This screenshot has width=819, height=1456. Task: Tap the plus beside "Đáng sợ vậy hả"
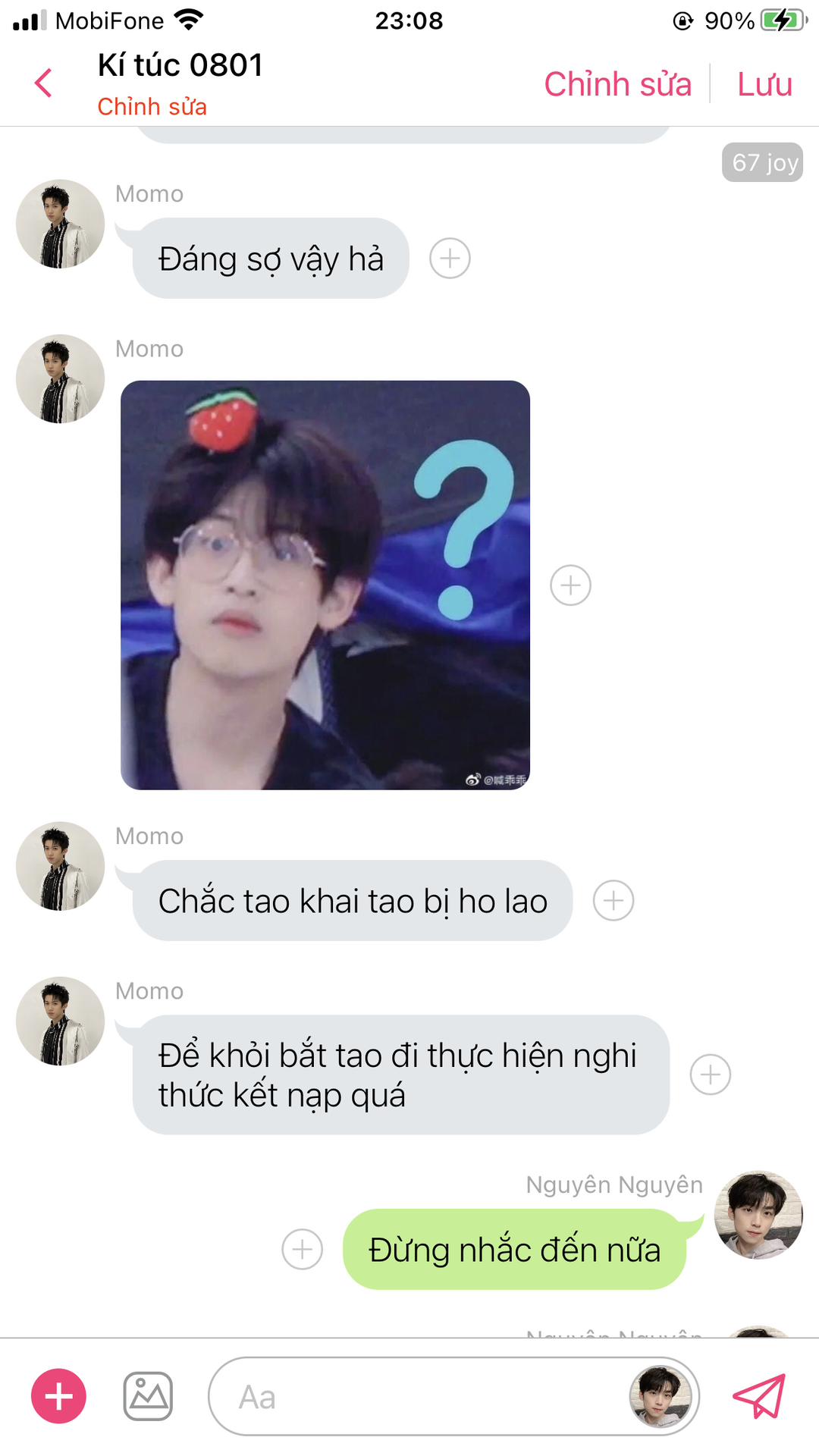click(450, 259)
